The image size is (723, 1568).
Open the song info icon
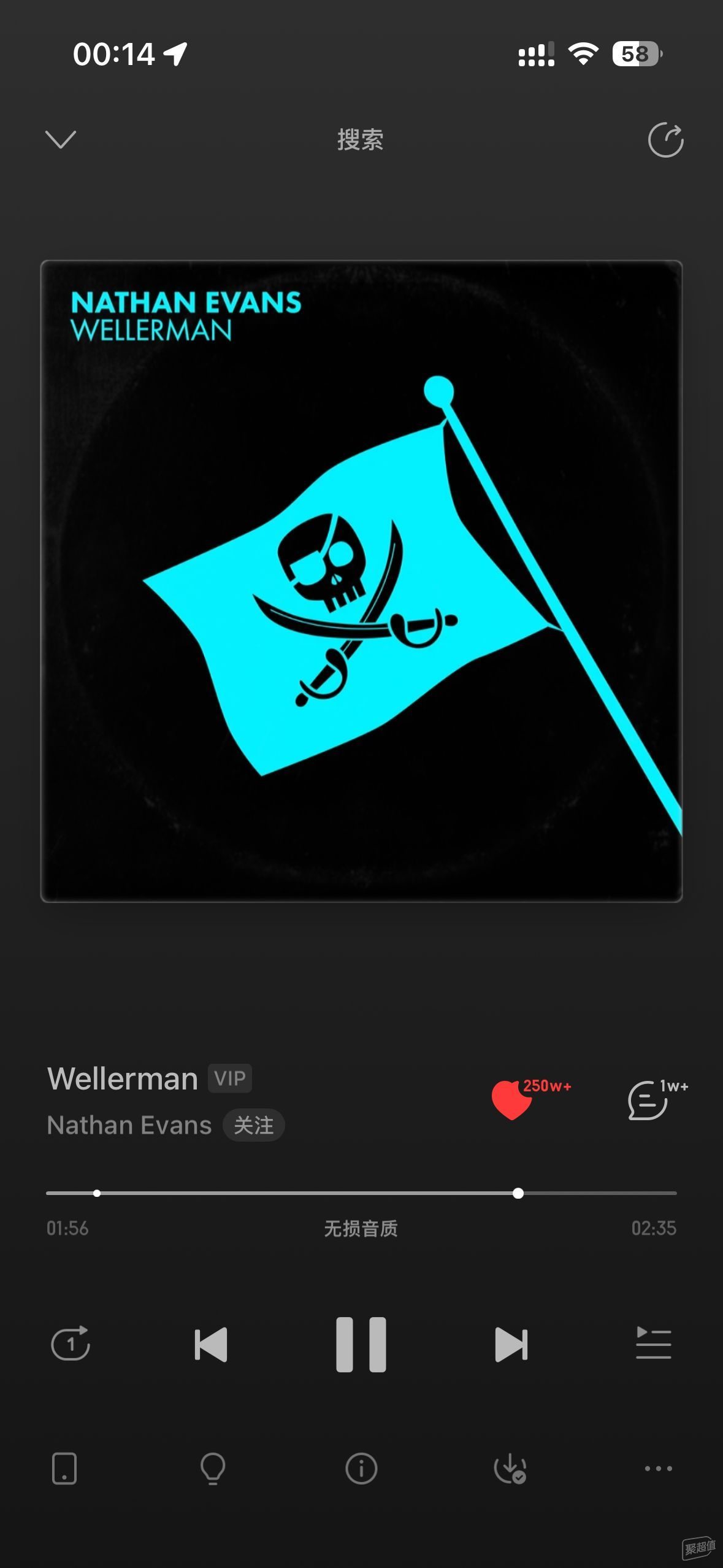(361, 1469)
